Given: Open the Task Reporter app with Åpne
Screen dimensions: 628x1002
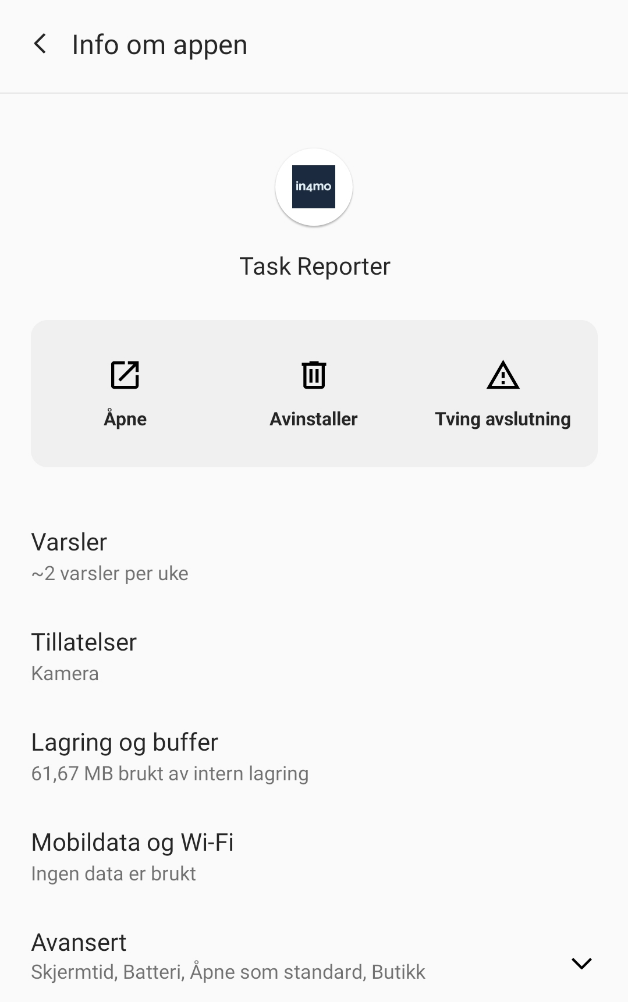Looking at the screenshot, I should click(x=125, y=393).
